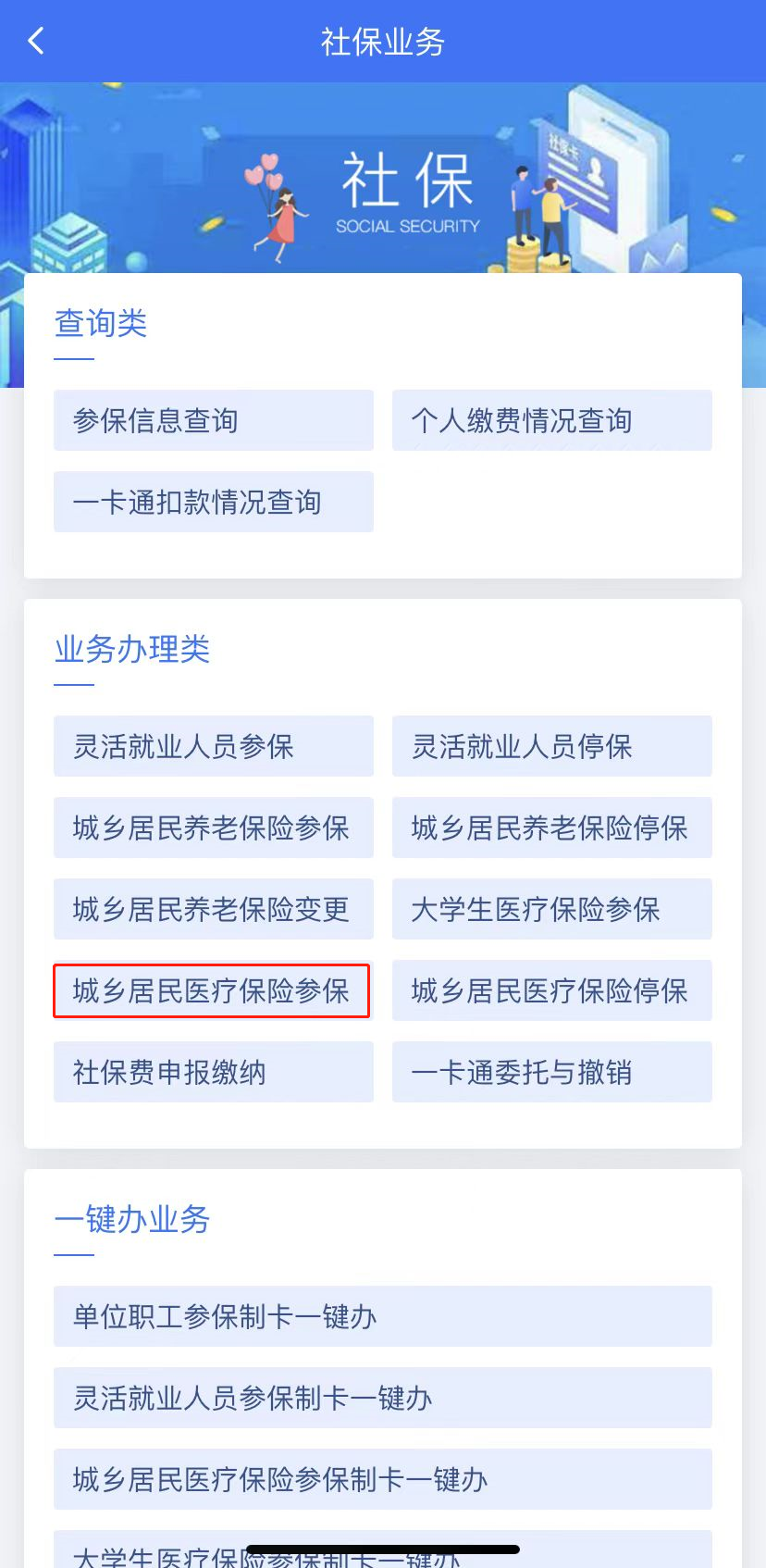Select 单位职工参保制卡一键办
The height and width of the screenshot is (1568, 766).
coord(382,1316)
